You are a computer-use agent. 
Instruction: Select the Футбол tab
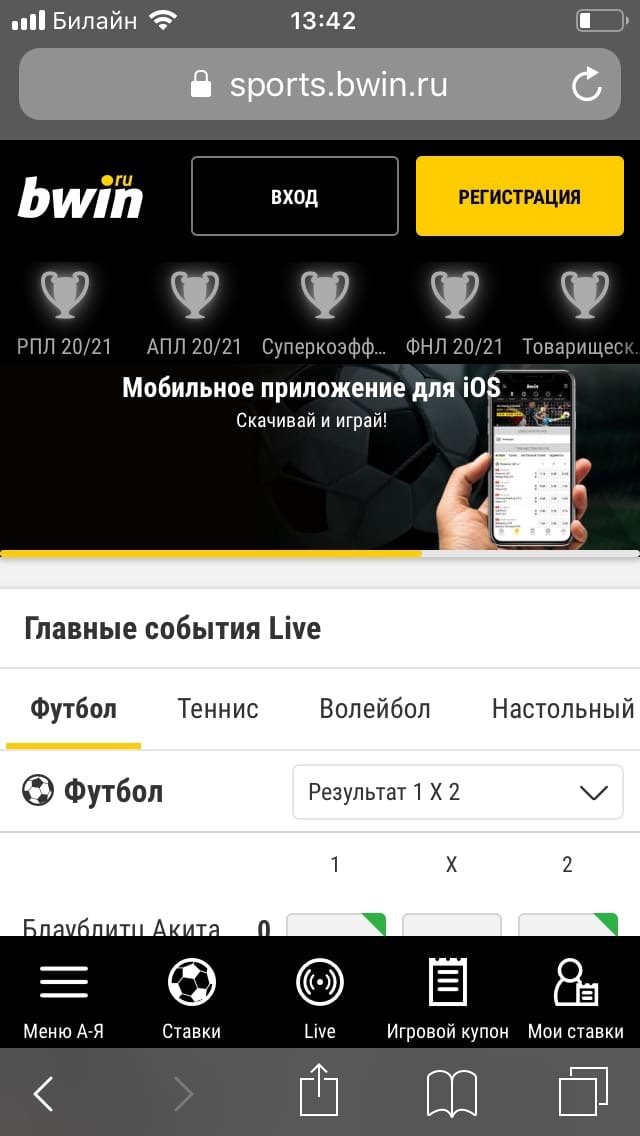(x=73, y=709)
